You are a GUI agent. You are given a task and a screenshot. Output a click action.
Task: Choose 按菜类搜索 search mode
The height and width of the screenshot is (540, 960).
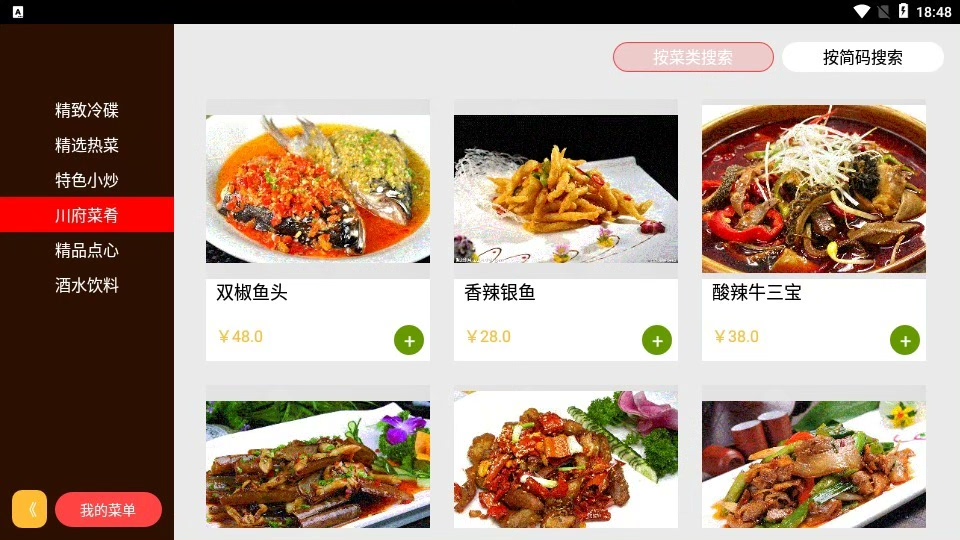[x=693, y=57]
